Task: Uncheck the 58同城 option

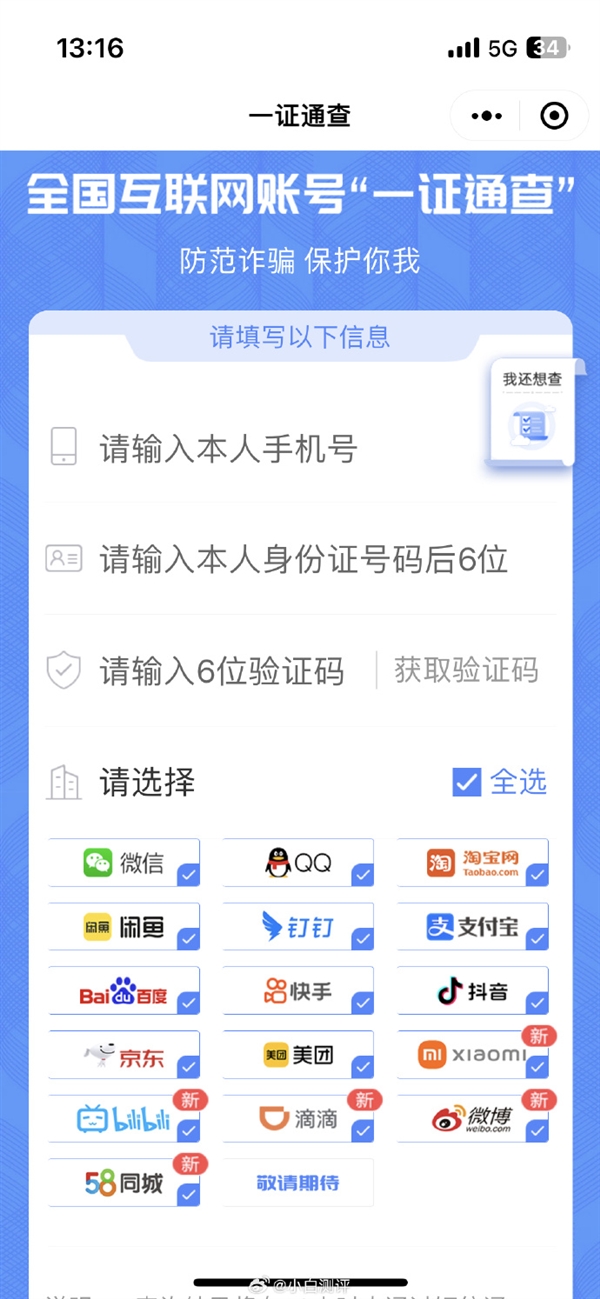Action: [124, 1183]
